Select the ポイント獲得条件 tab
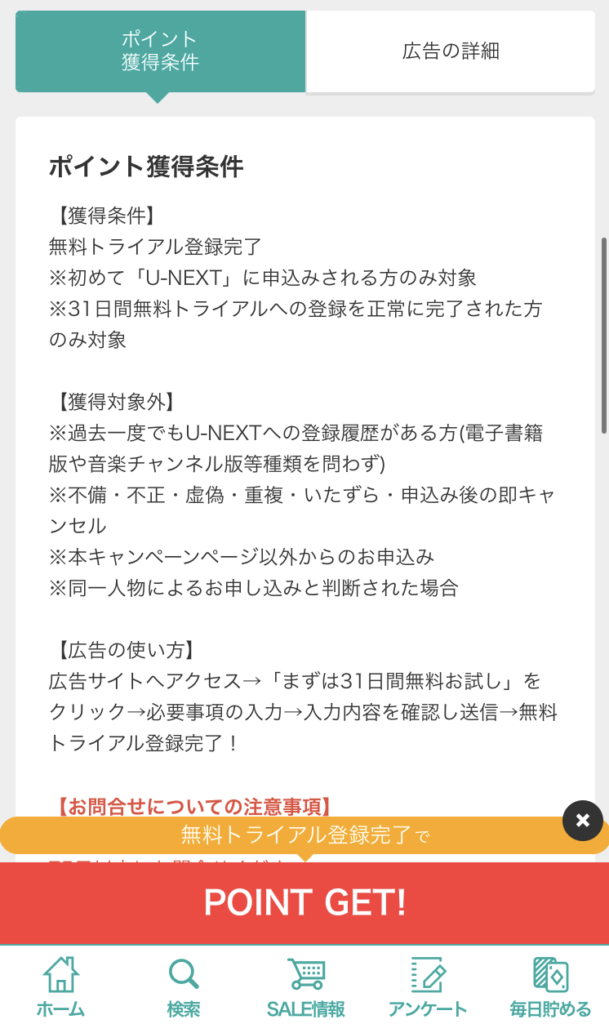Viewport: 609px width, 1024px height. click(160, 51)
